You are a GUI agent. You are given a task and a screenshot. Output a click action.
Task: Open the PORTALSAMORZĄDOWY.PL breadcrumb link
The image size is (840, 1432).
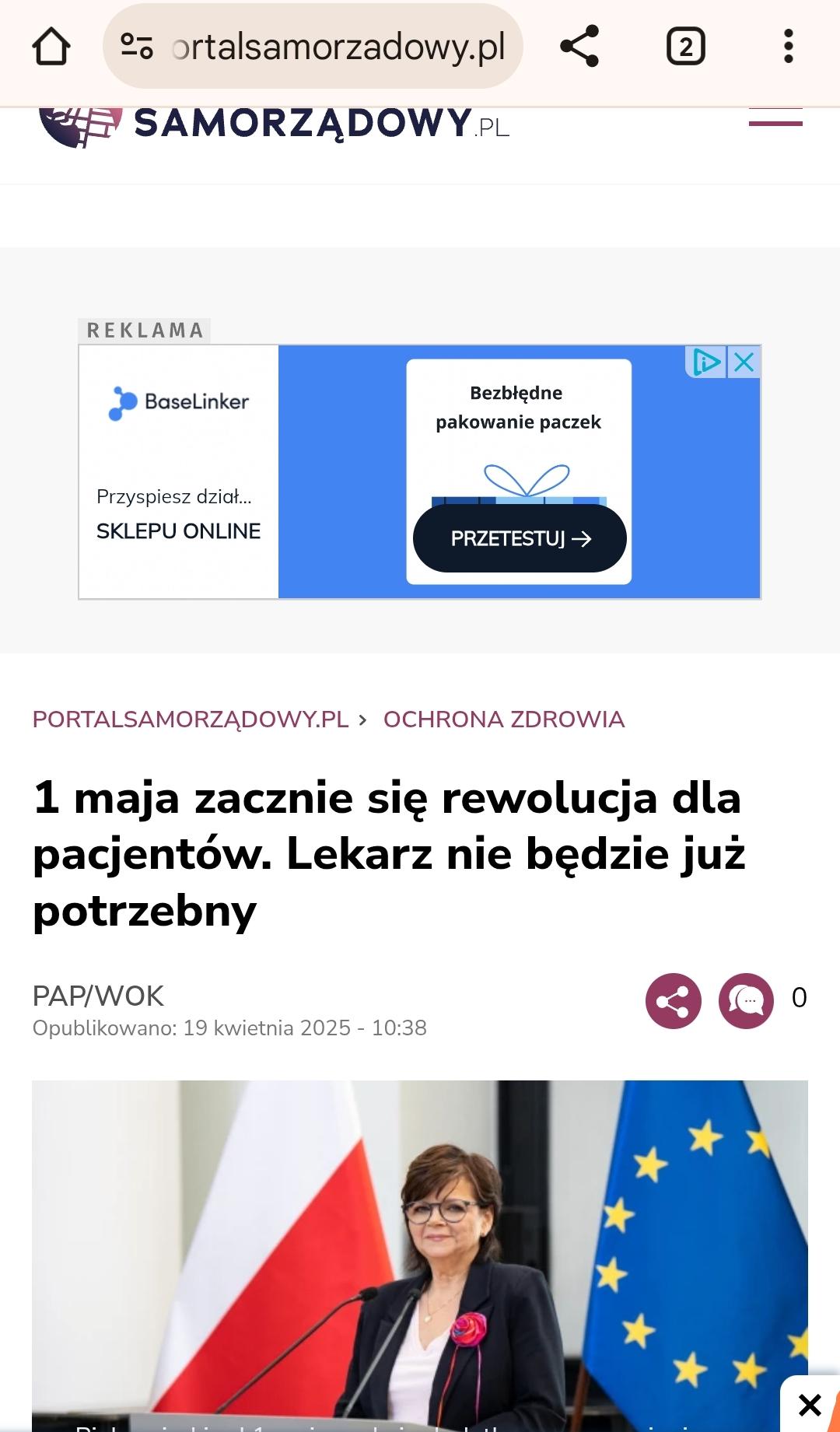tap(191, 720)
